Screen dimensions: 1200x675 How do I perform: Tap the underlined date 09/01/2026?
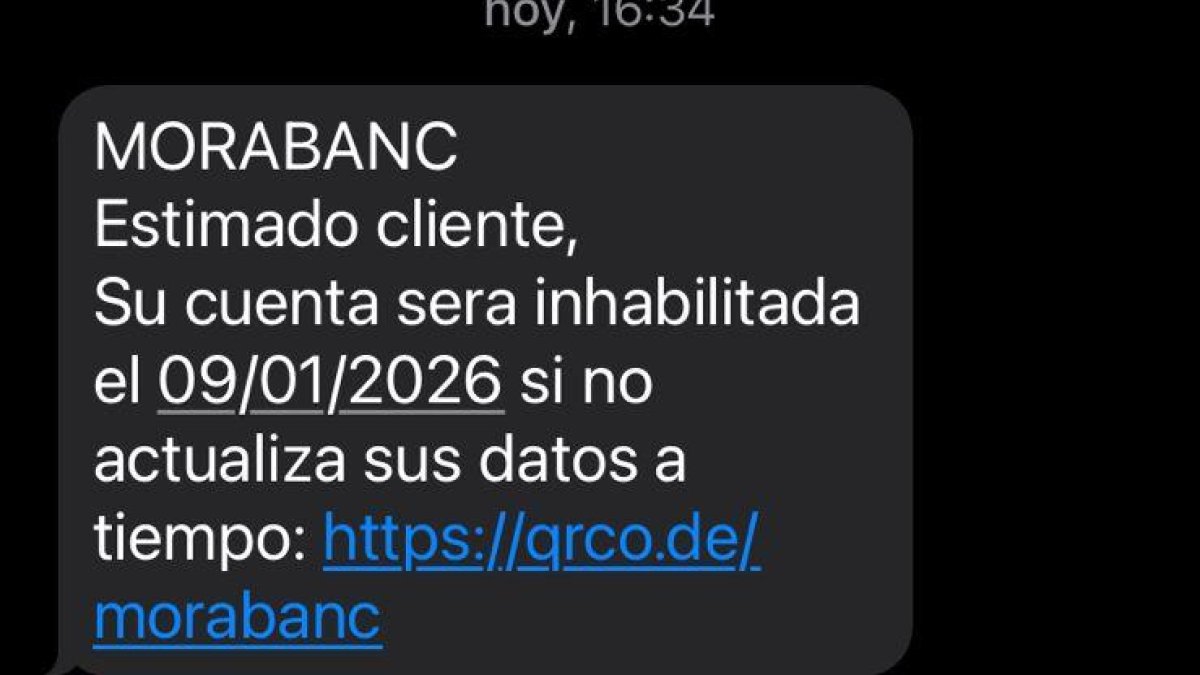[330, 383]
